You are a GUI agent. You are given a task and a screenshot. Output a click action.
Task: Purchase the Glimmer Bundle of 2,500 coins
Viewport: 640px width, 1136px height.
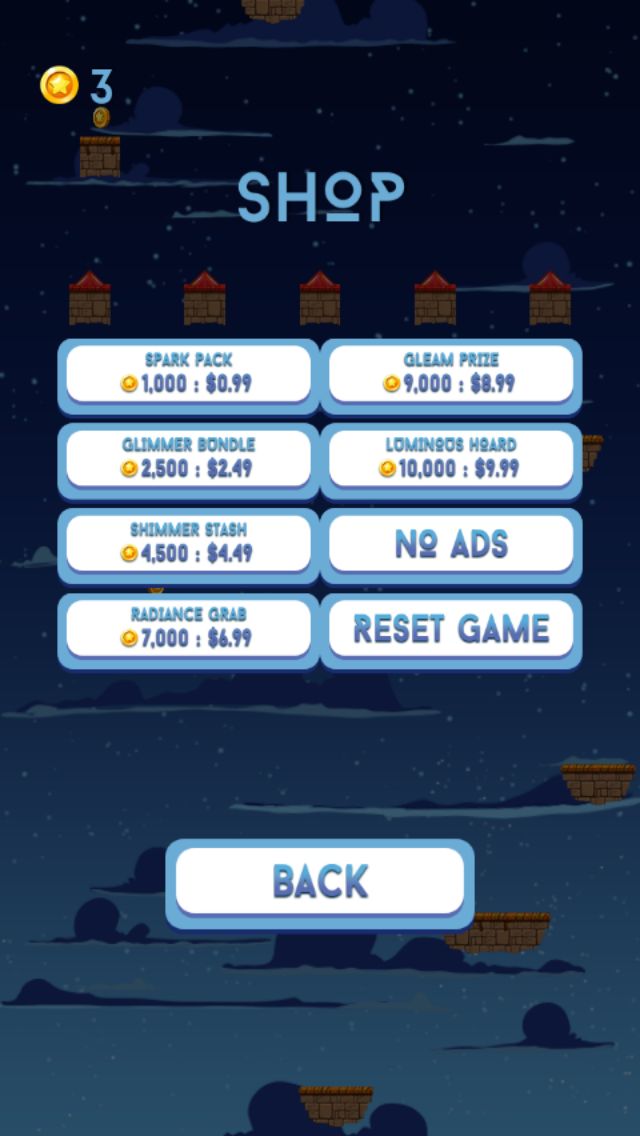(188, 459)
